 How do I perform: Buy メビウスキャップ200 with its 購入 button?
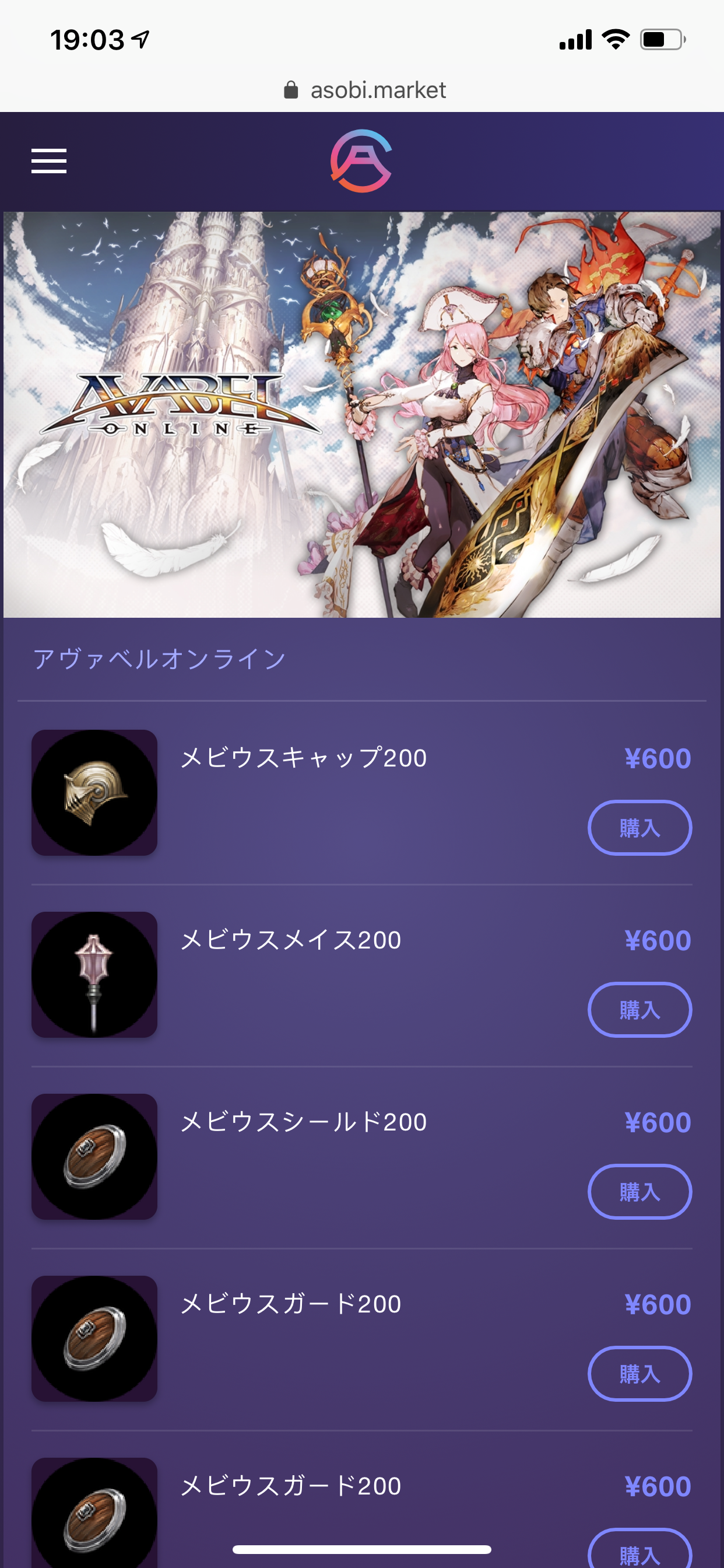[x=639, y=828]
